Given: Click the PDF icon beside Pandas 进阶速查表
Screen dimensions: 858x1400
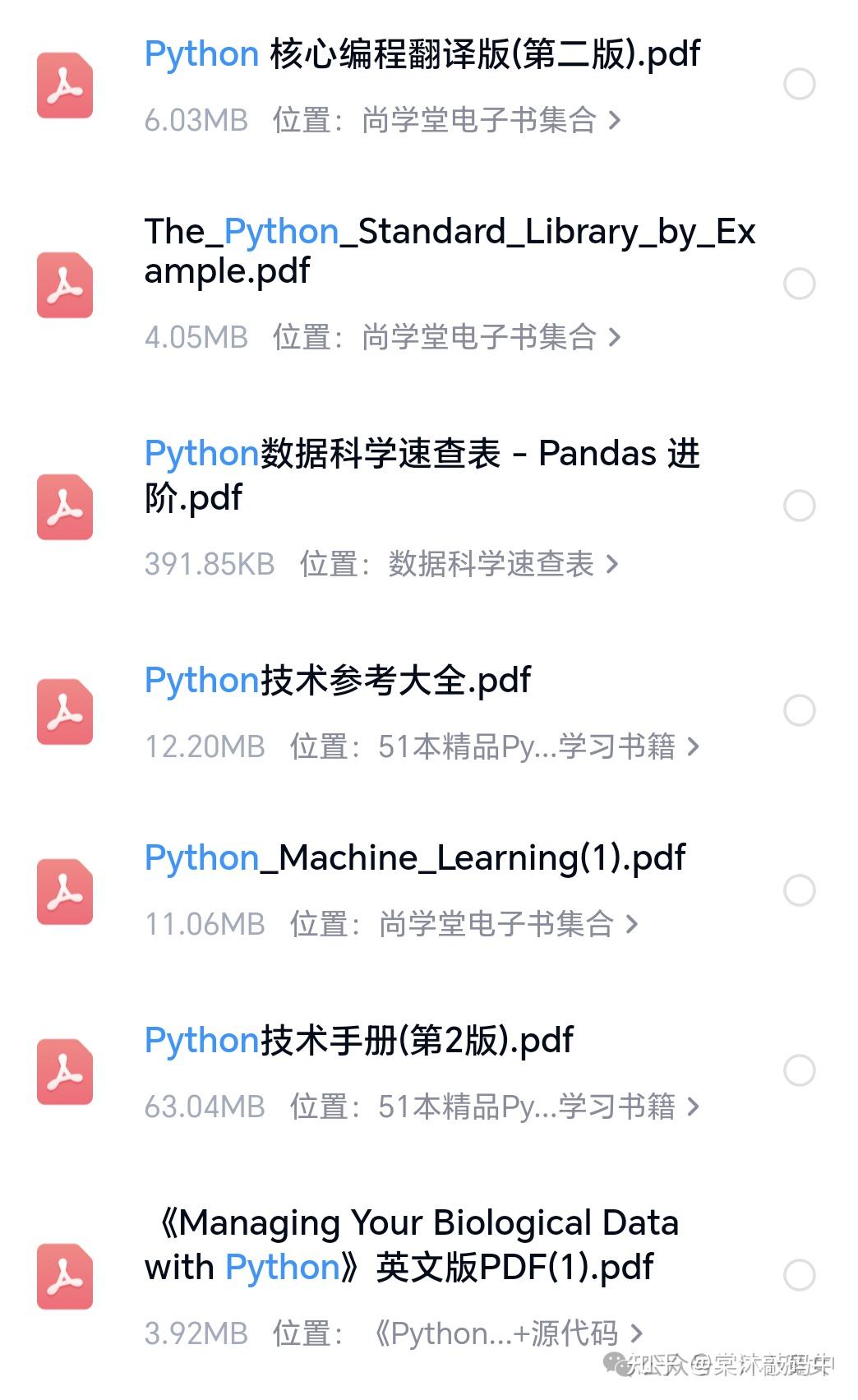Looking at the screenshot, I should point(64,507).
